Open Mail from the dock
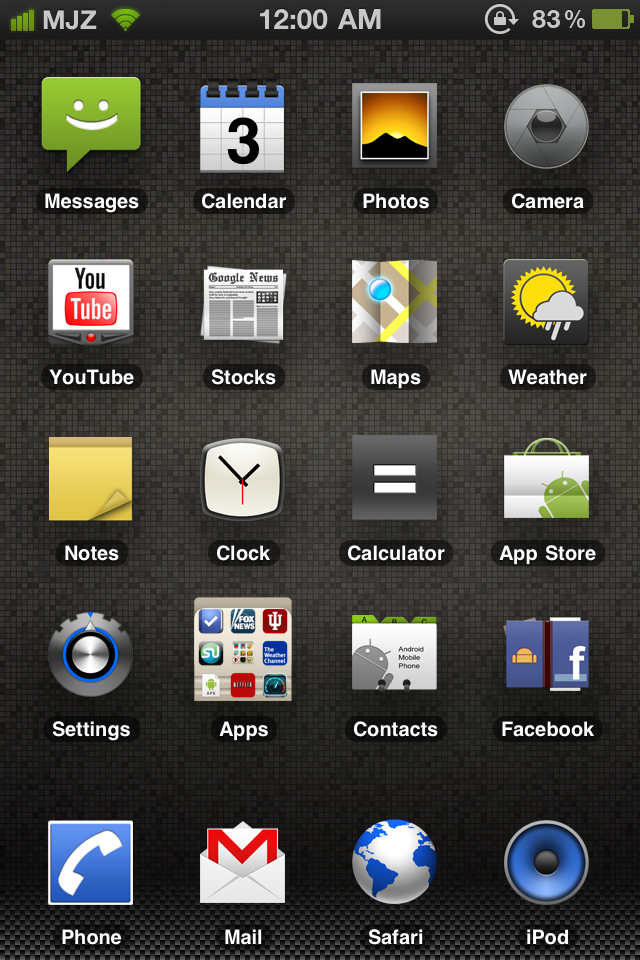The image size is (640, 960). pos(243,862)
